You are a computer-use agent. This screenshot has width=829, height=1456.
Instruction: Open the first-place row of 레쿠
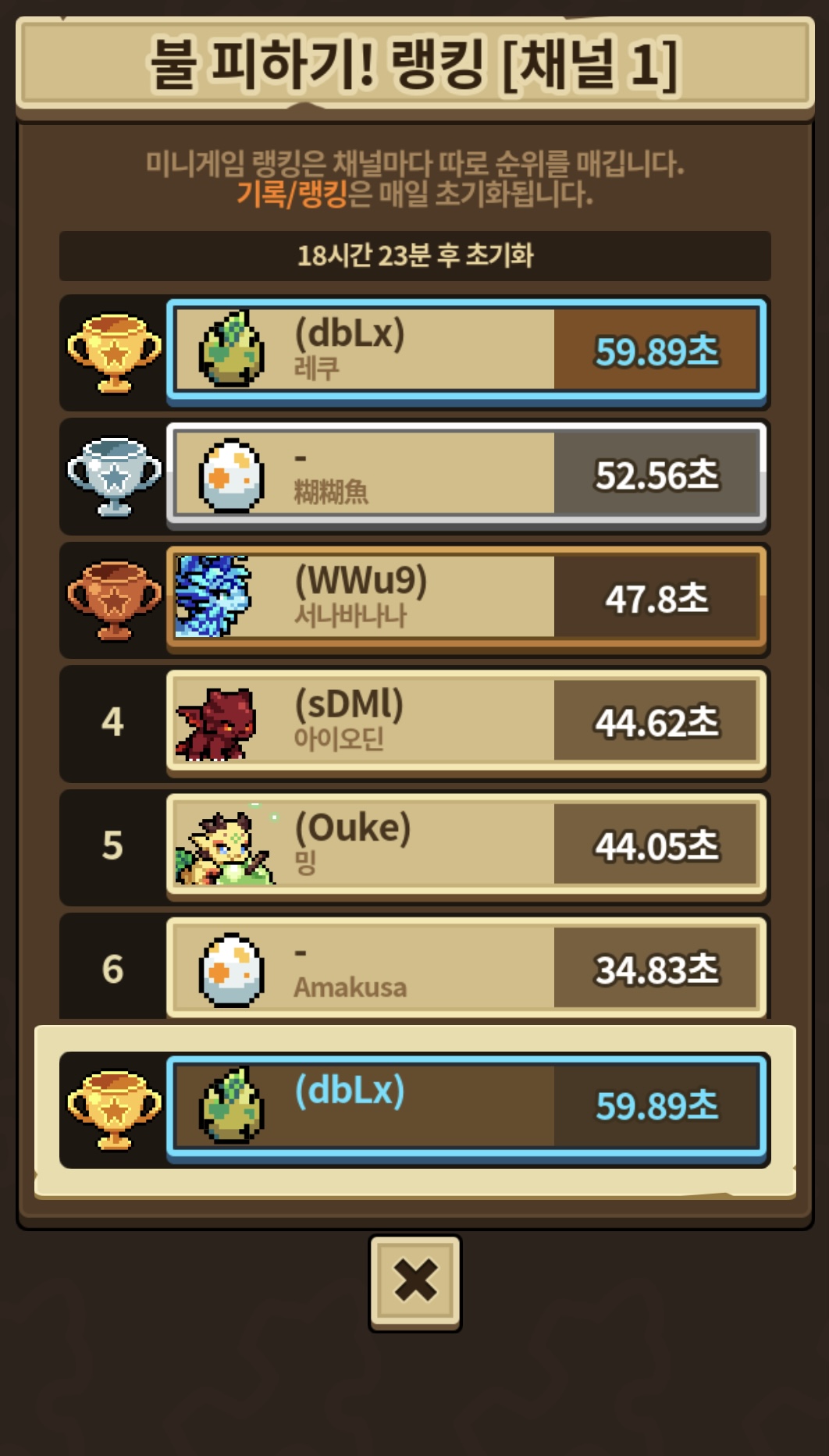pos(466,350)
